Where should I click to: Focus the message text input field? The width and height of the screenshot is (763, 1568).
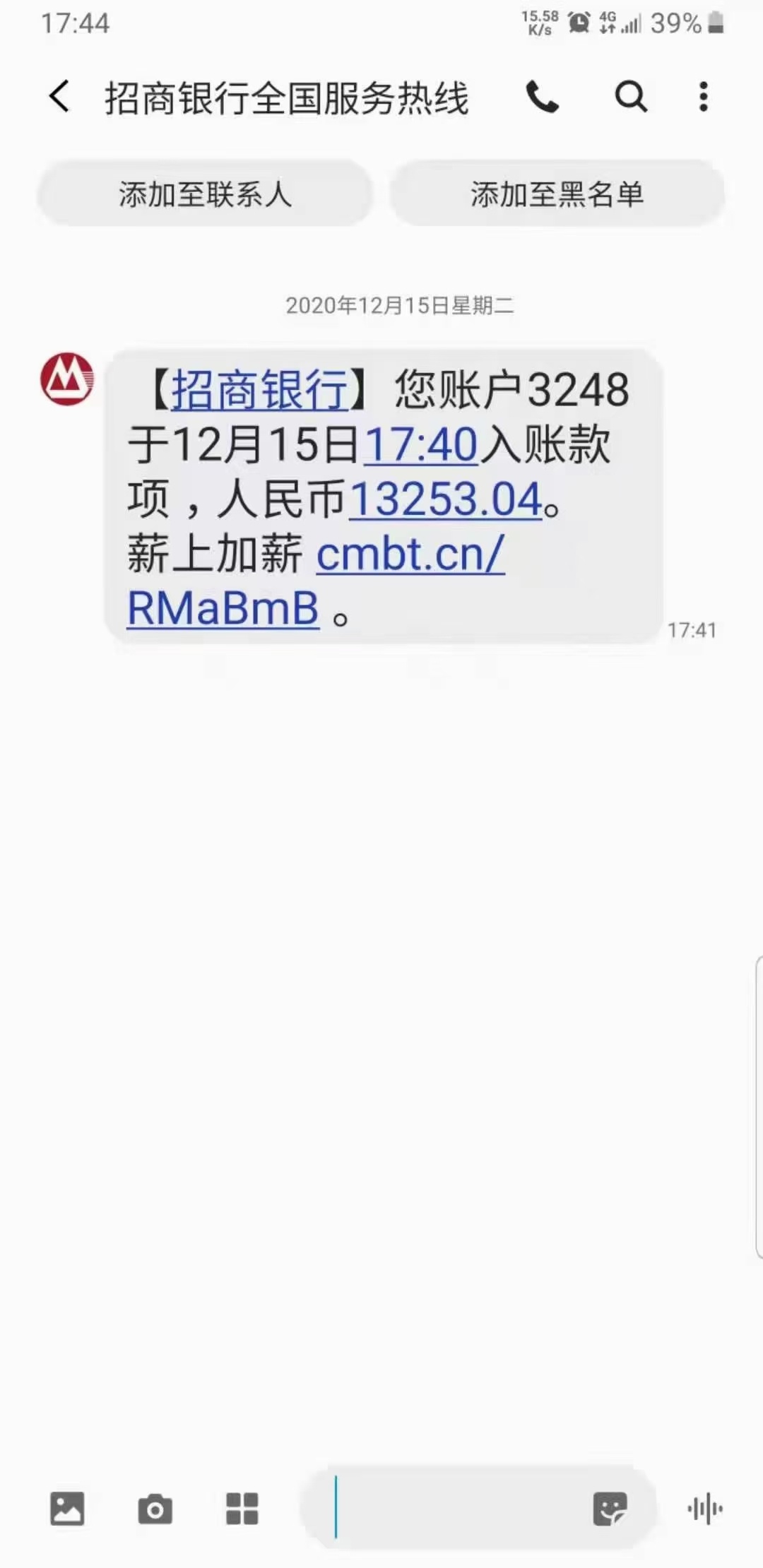[452, 1508]
